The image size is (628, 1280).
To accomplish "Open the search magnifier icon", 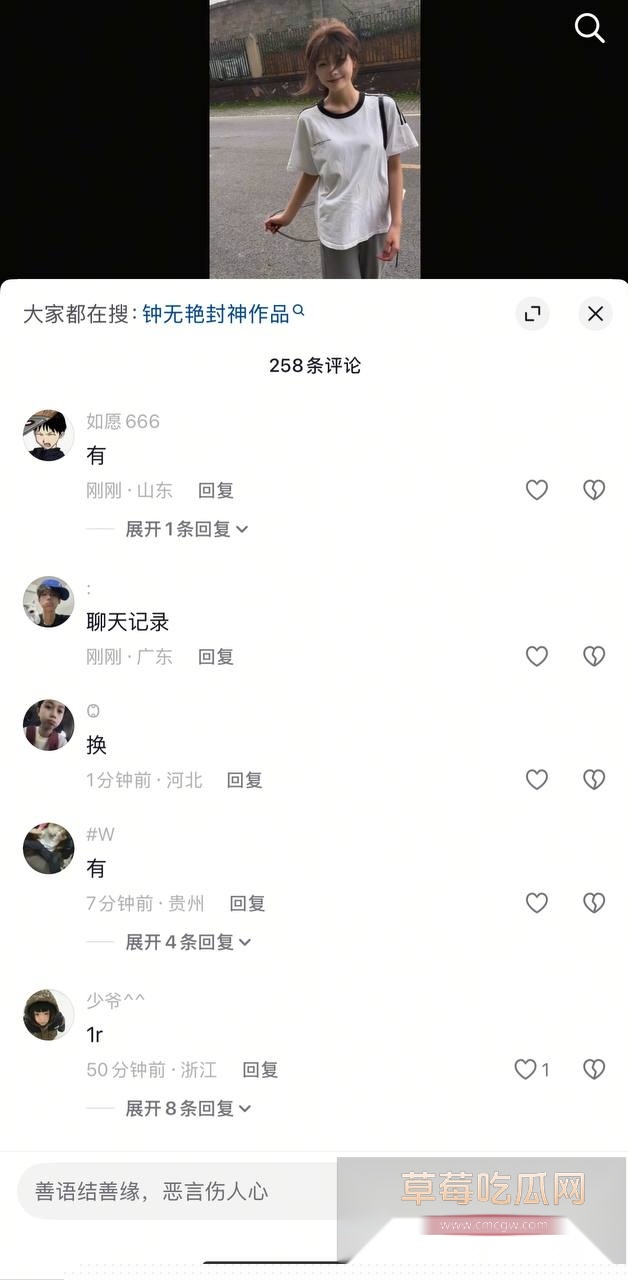I will coord(590,28).
